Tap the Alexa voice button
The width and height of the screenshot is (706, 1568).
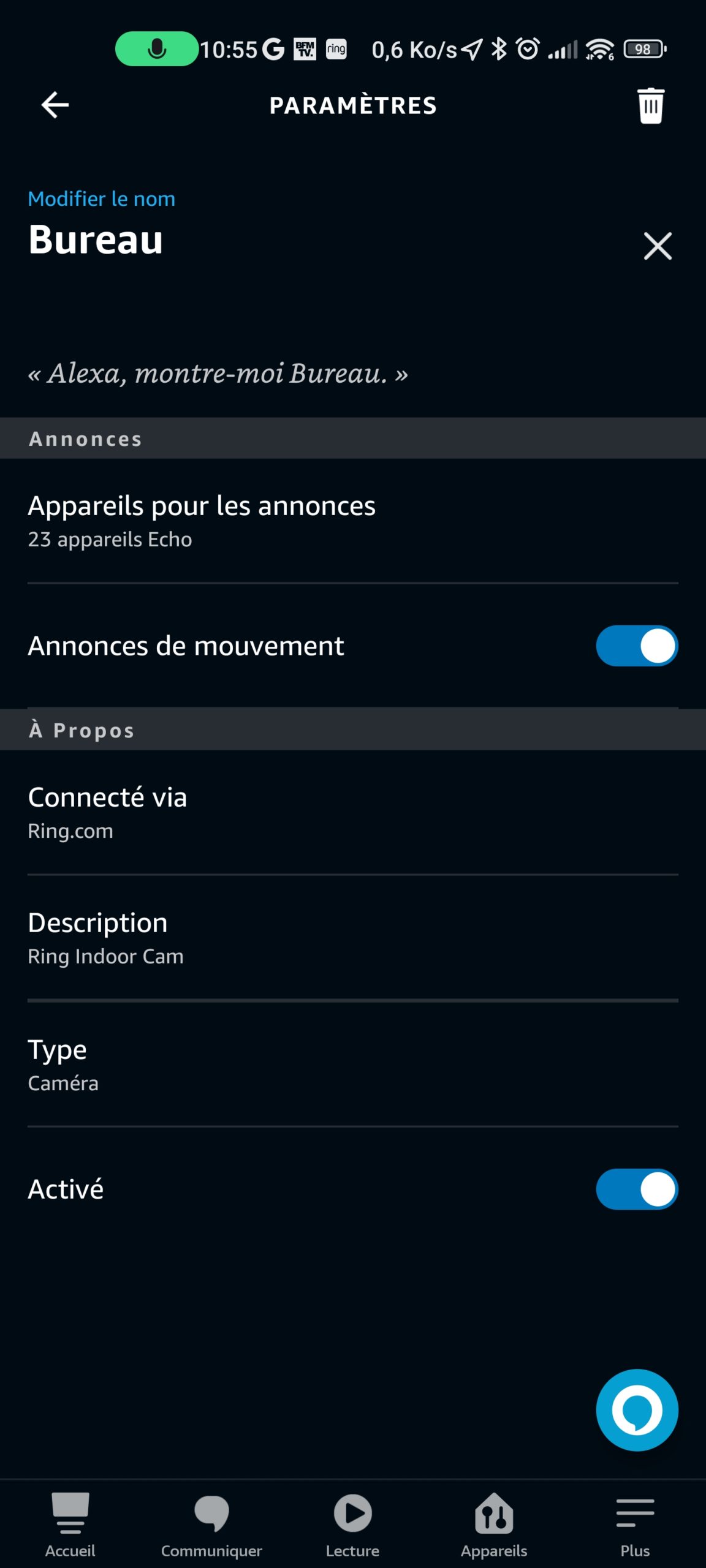click(637, 1409)
